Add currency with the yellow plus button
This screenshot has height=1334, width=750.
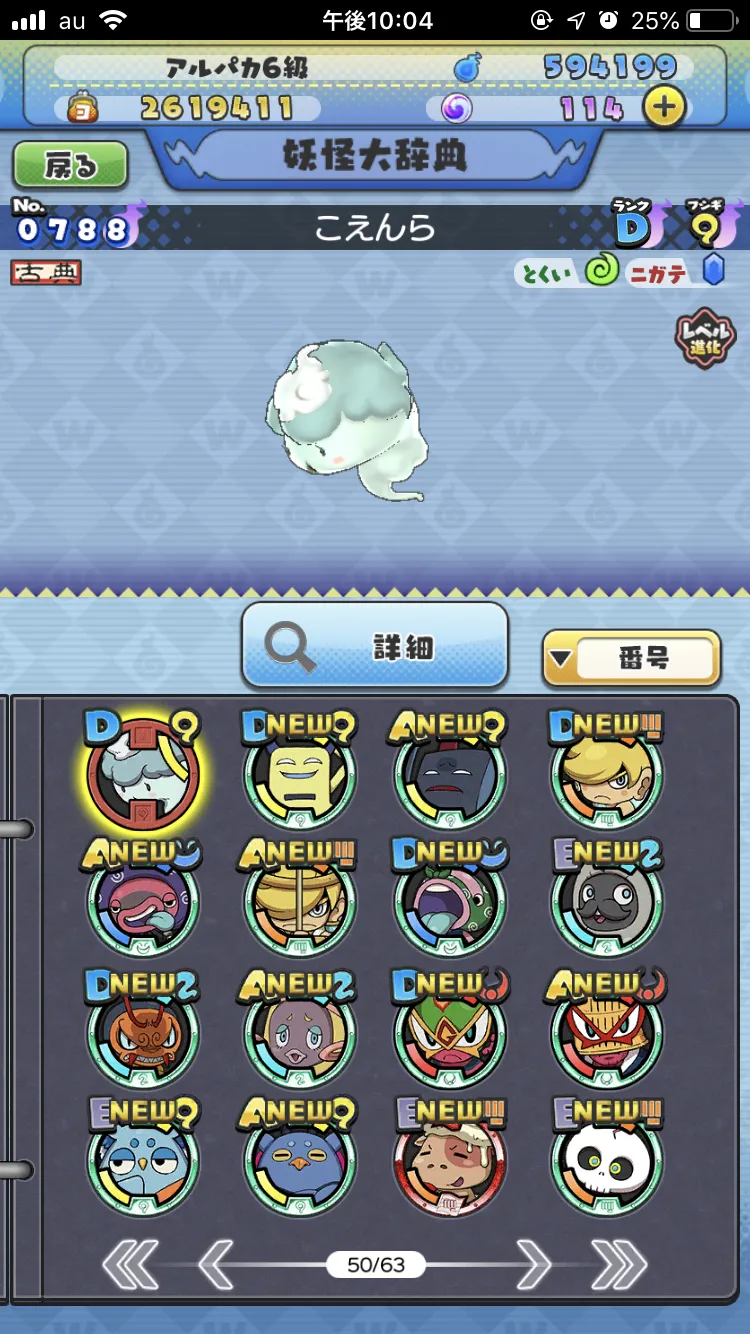(663, 107)
